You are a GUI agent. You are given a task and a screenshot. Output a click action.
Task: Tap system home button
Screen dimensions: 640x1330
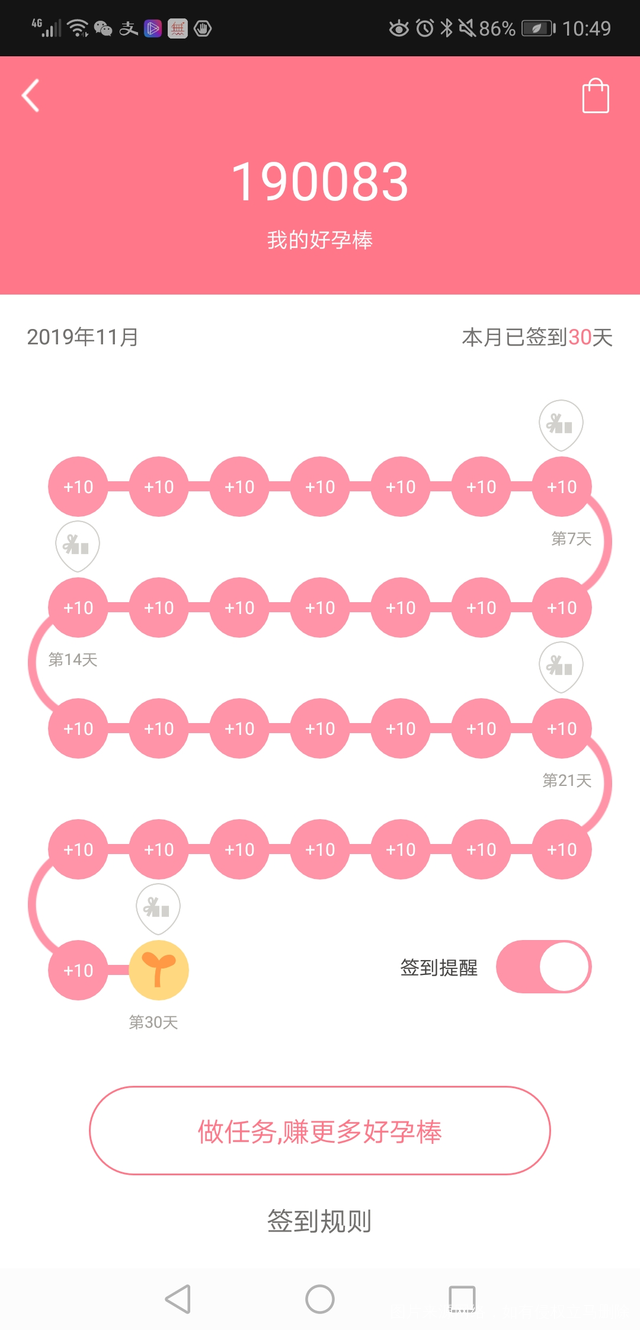click(320, 1299)
